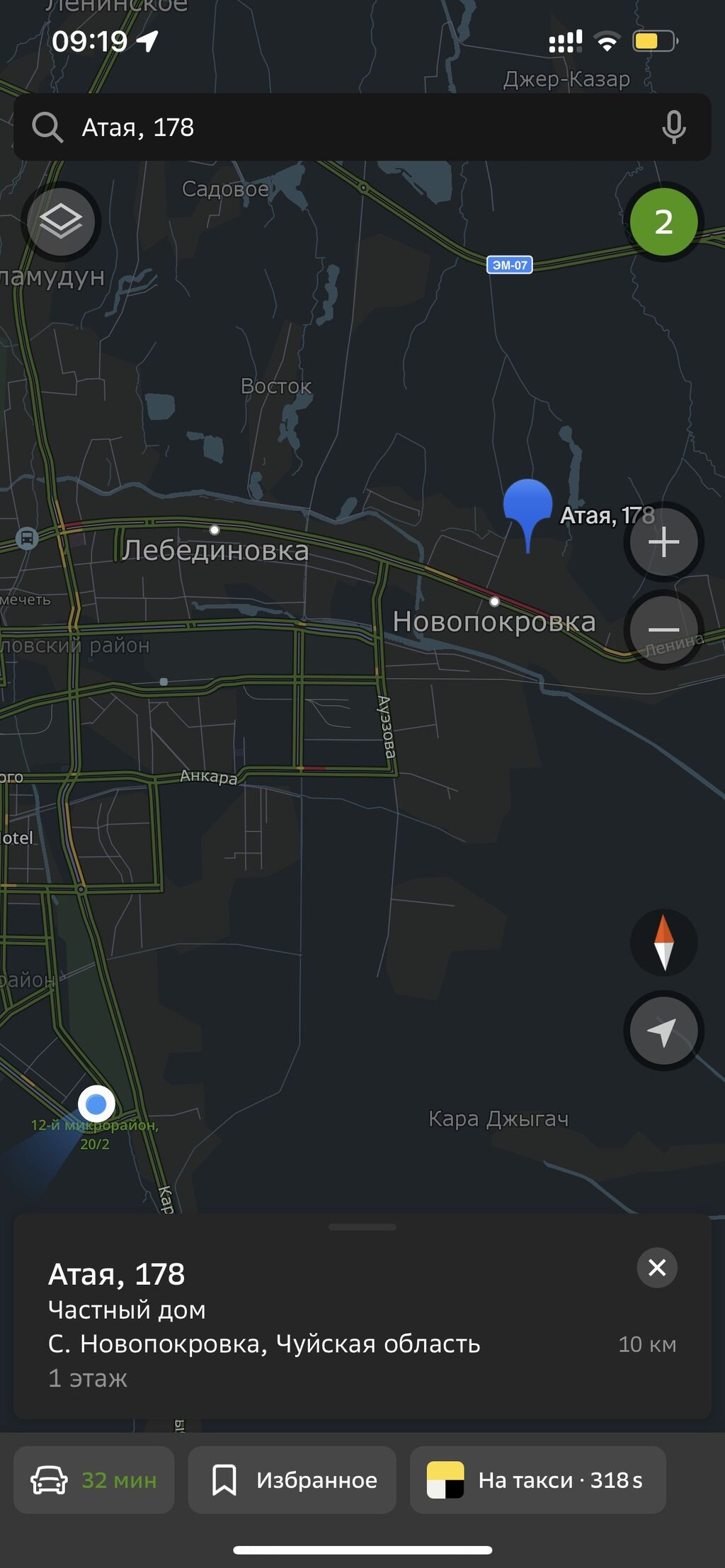Order a ride via На такси
This screenshot has width=725, height=1568.
538,1480
